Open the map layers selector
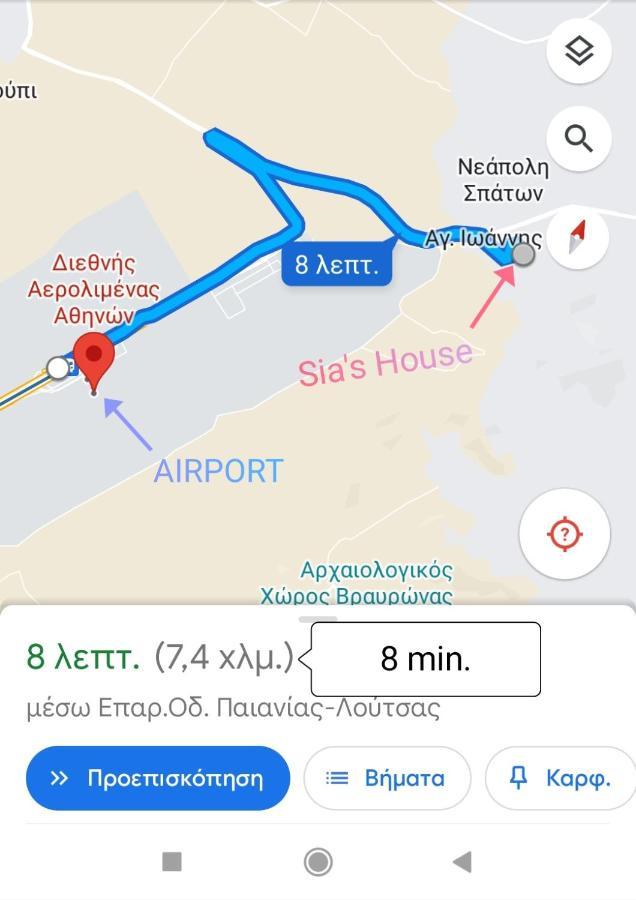 [579, 51]
